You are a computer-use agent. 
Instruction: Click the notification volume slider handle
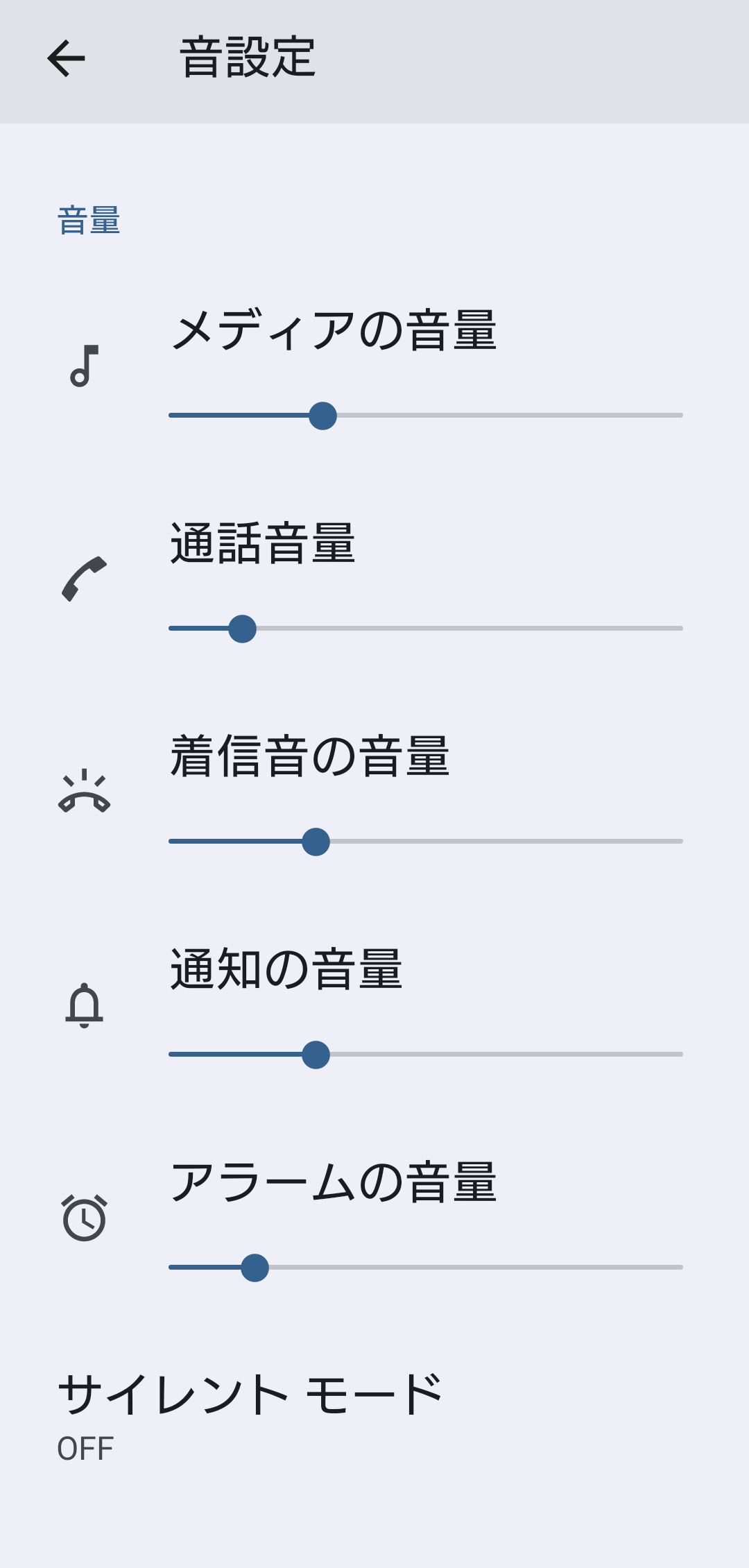[x=318, y=1056]
